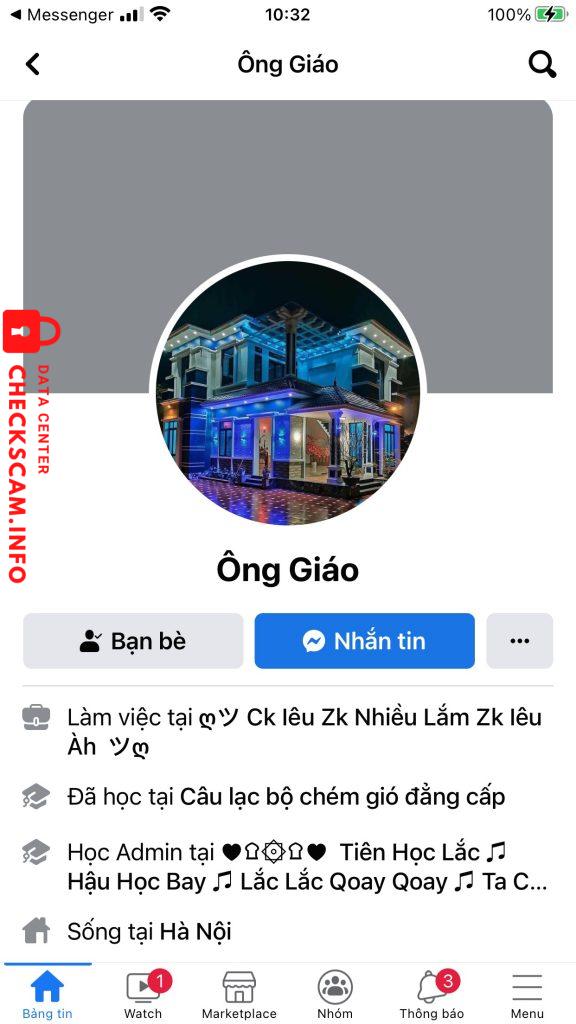
Task: Go back from Ông Giáo's profile
Action: pyautogui.click(x=32, y=64)
